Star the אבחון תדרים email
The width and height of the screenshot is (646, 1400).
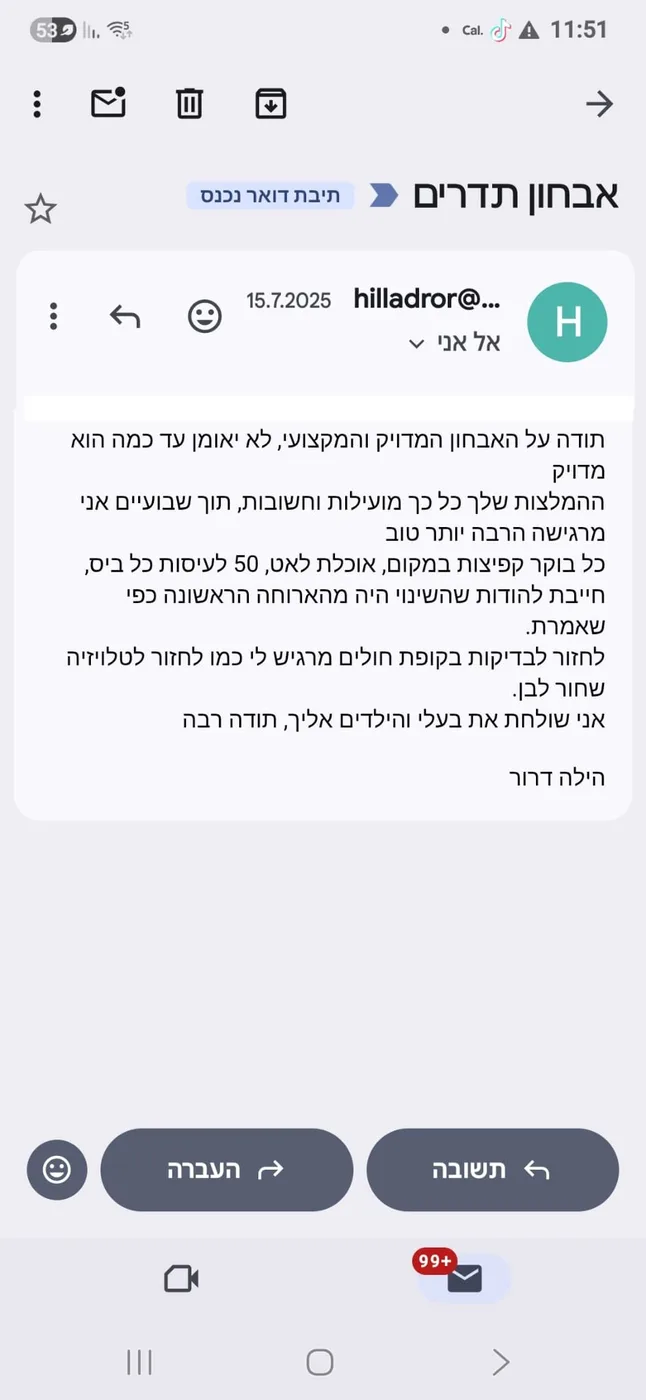41,210
